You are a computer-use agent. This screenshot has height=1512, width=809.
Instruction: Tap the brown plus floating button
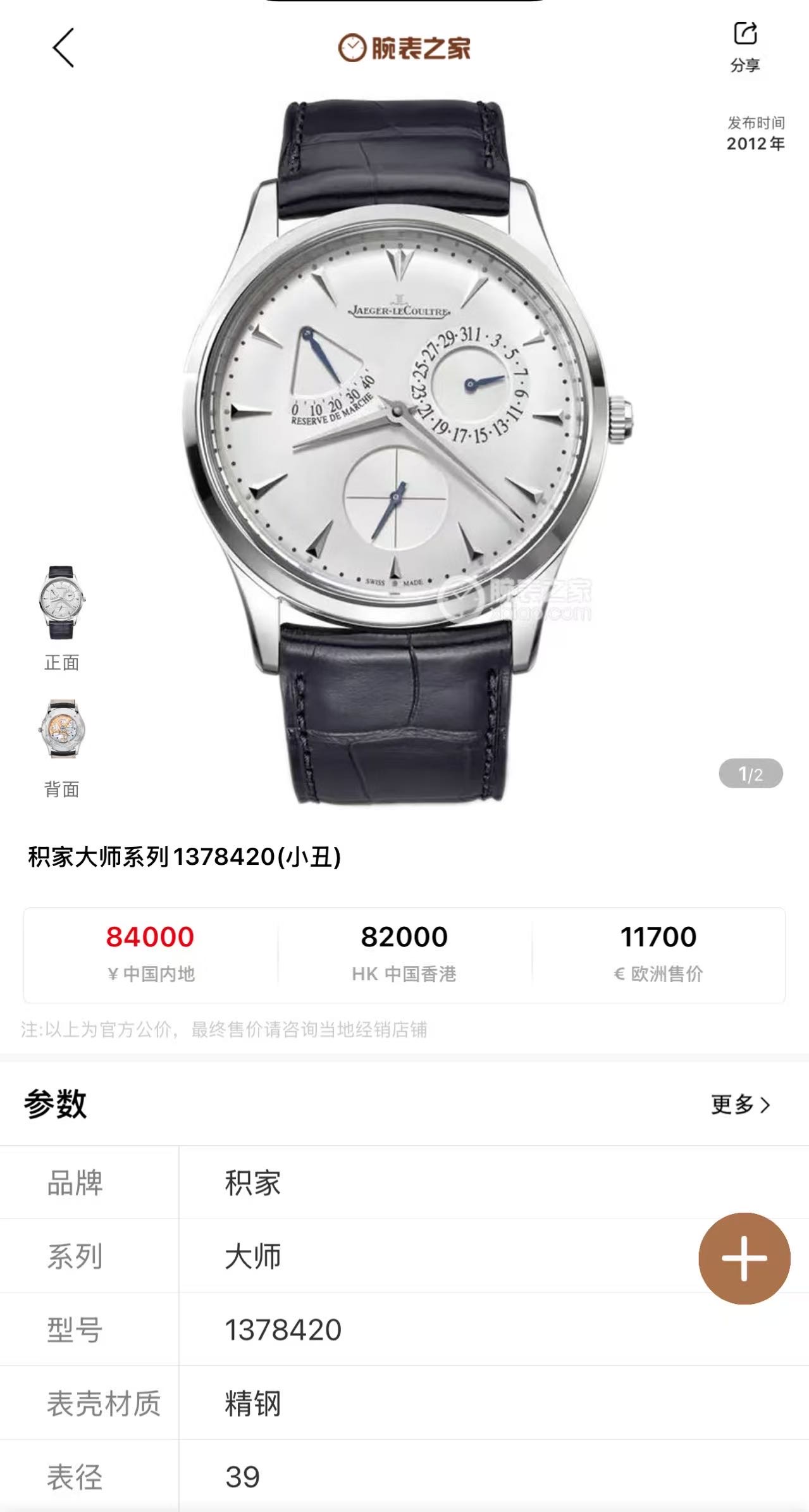coord(744,1258)
